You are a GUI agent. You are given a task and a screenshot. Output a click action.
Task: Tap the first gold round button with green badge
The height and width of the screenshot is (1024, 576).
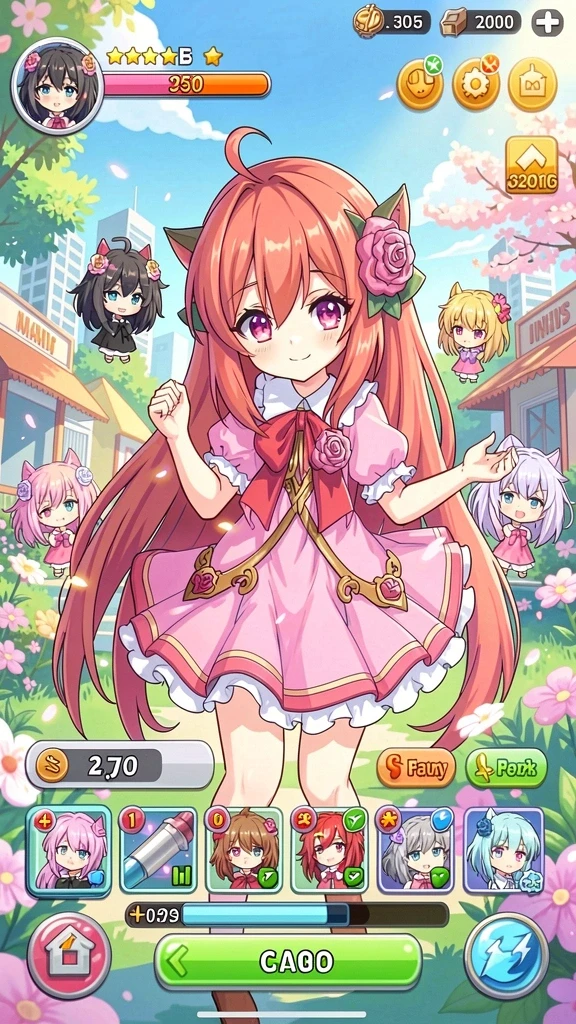pos(420,83)
